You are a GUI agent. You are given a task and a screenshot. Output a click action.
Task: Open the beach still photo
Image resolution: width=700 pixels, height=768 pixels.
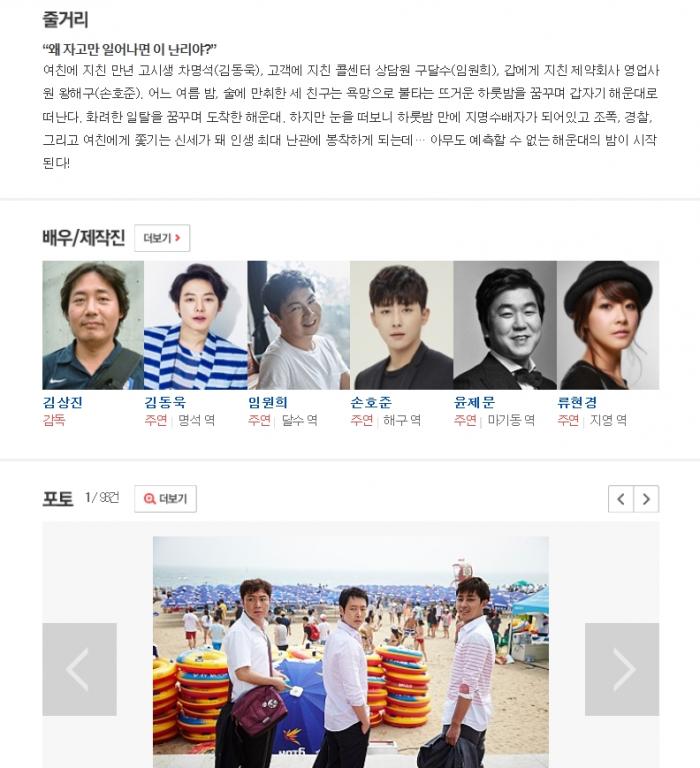350,650
